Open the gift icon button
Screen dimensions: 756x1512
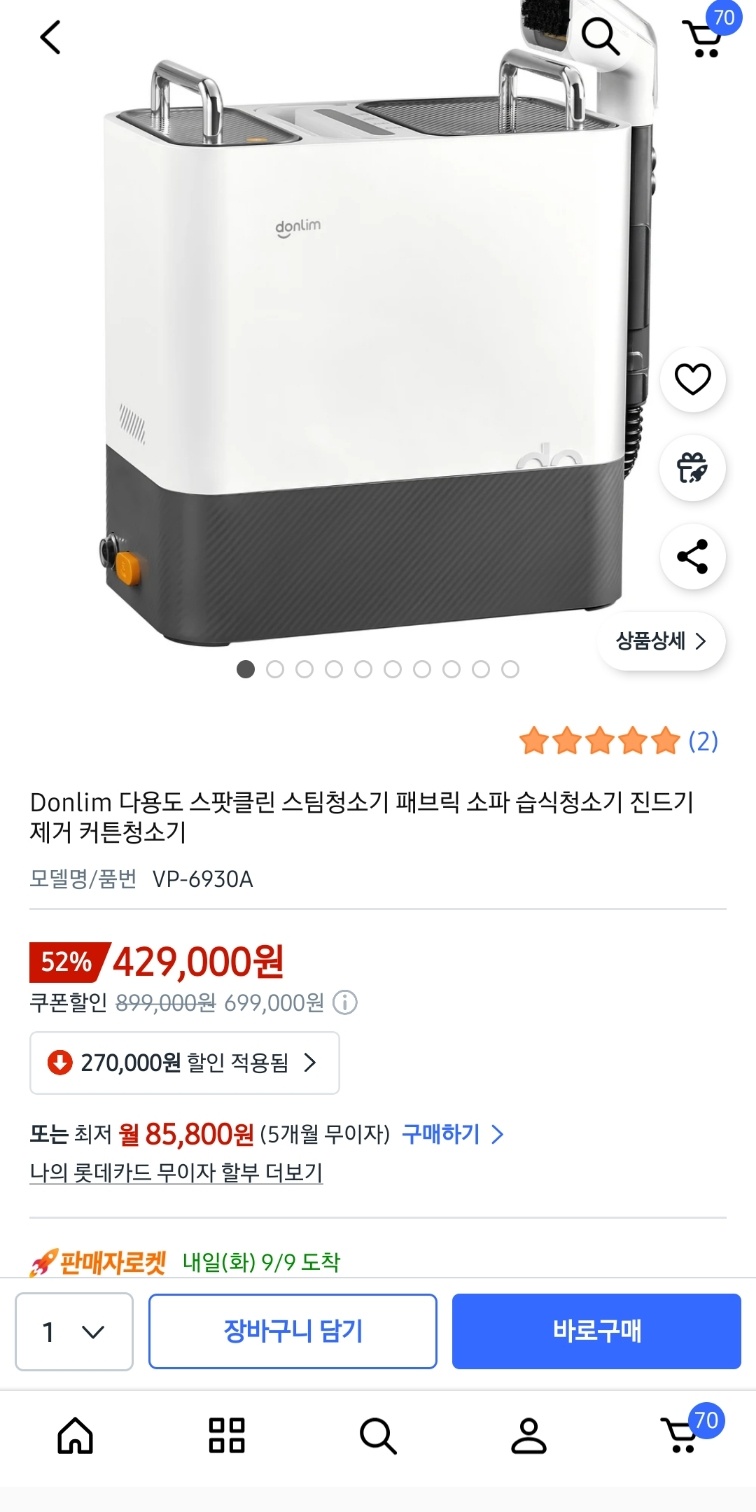point(692,467)
